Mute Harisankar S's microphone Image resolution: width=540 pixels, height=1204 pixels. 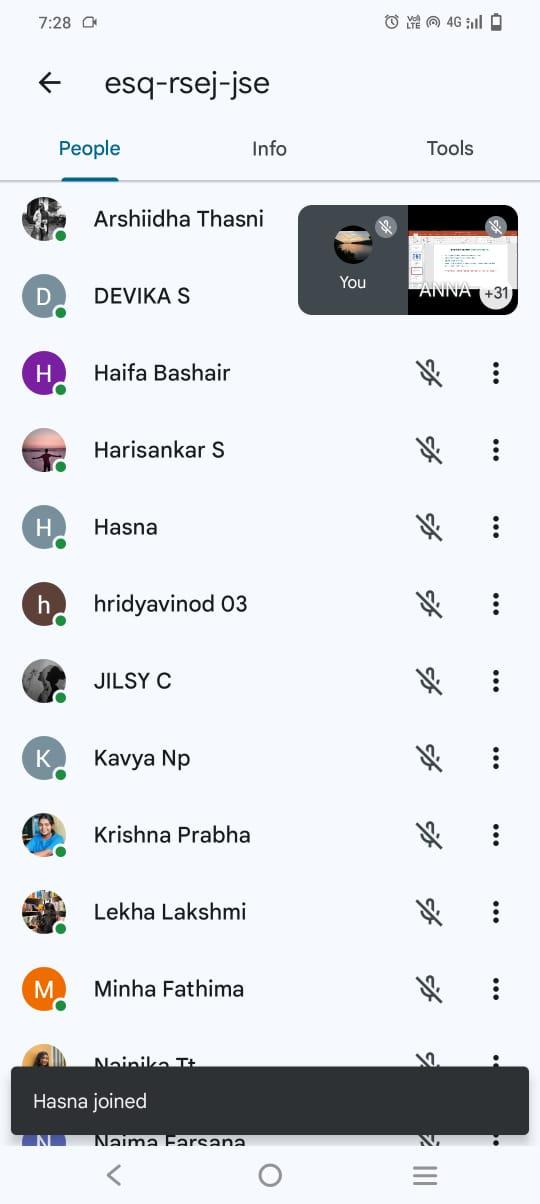click(x=429, y=450)
